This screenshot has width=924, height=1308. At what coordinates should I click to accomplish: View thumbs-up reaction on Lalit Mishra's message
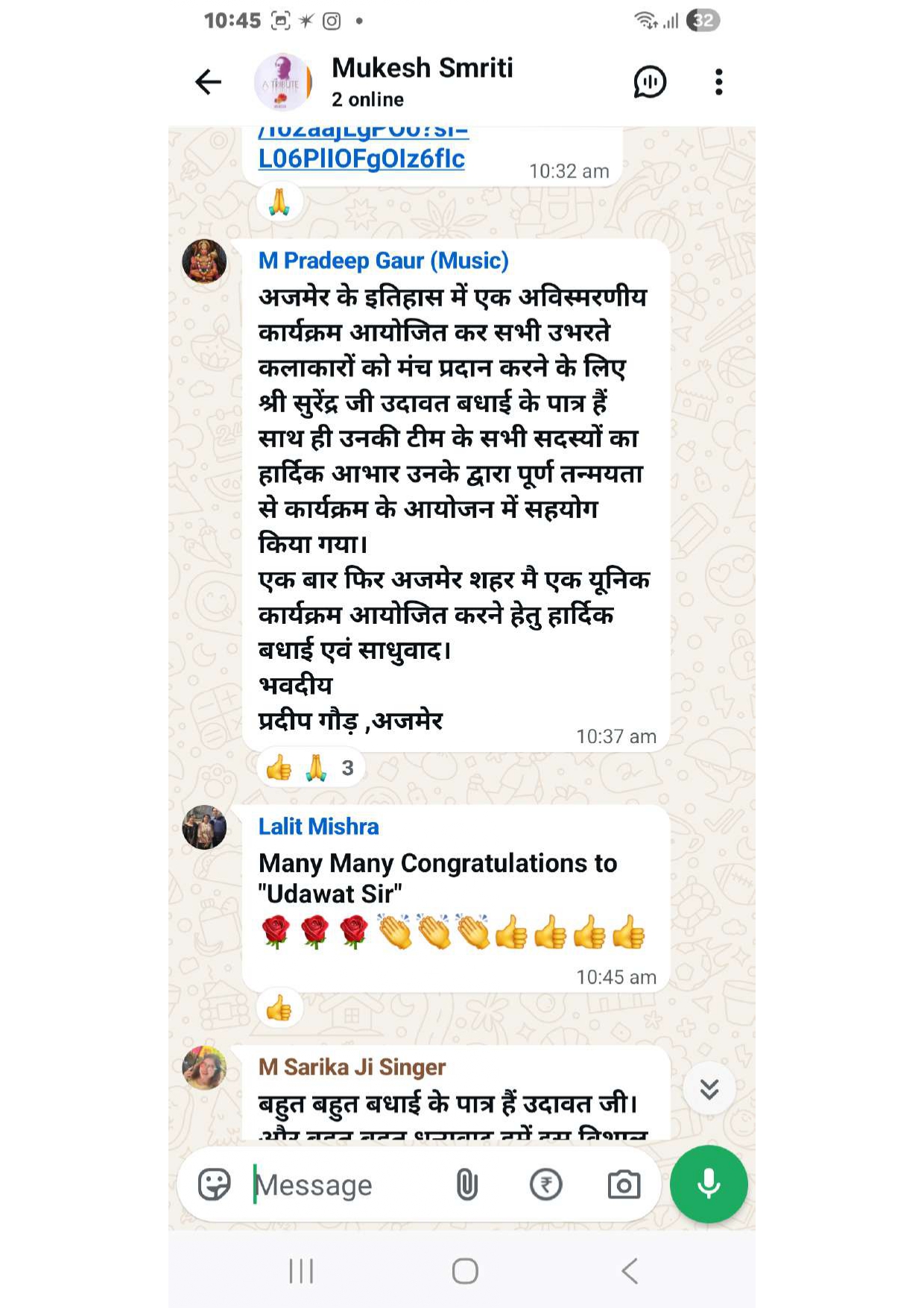click(x=279, y=1008)
